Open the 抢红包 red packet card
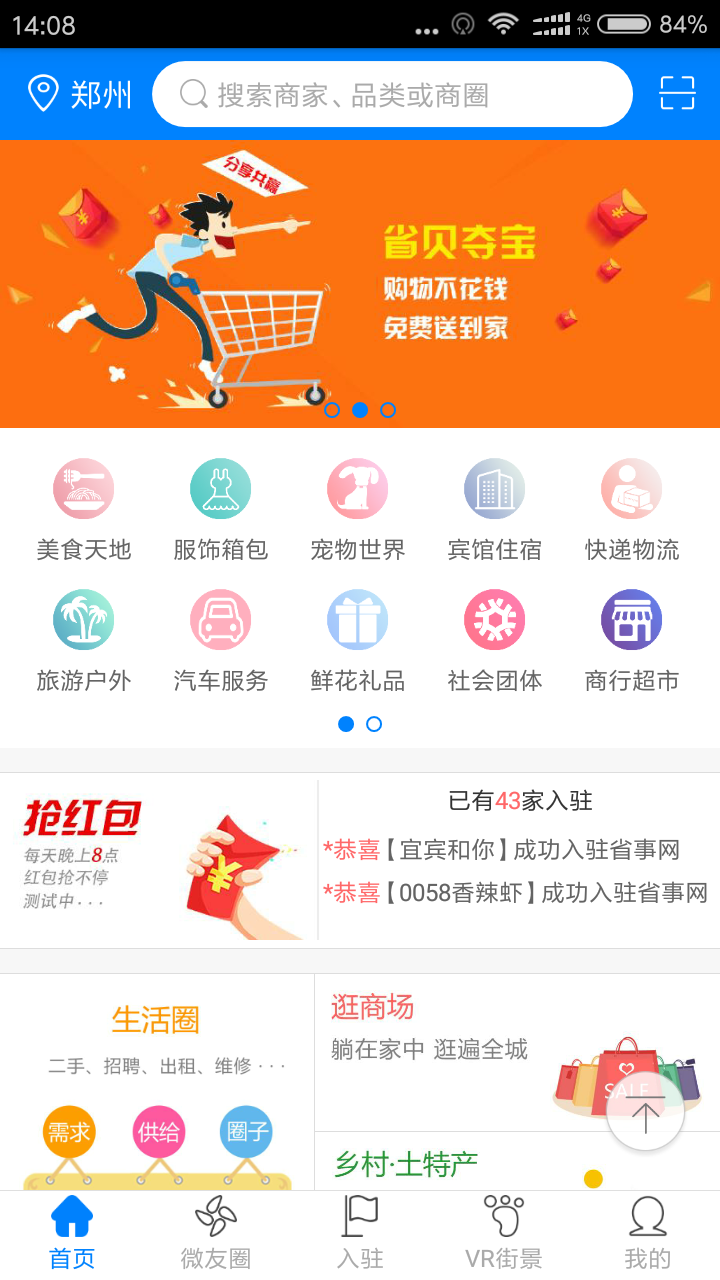This screenshot has width=720, height=1280. (x=158, y=860)
